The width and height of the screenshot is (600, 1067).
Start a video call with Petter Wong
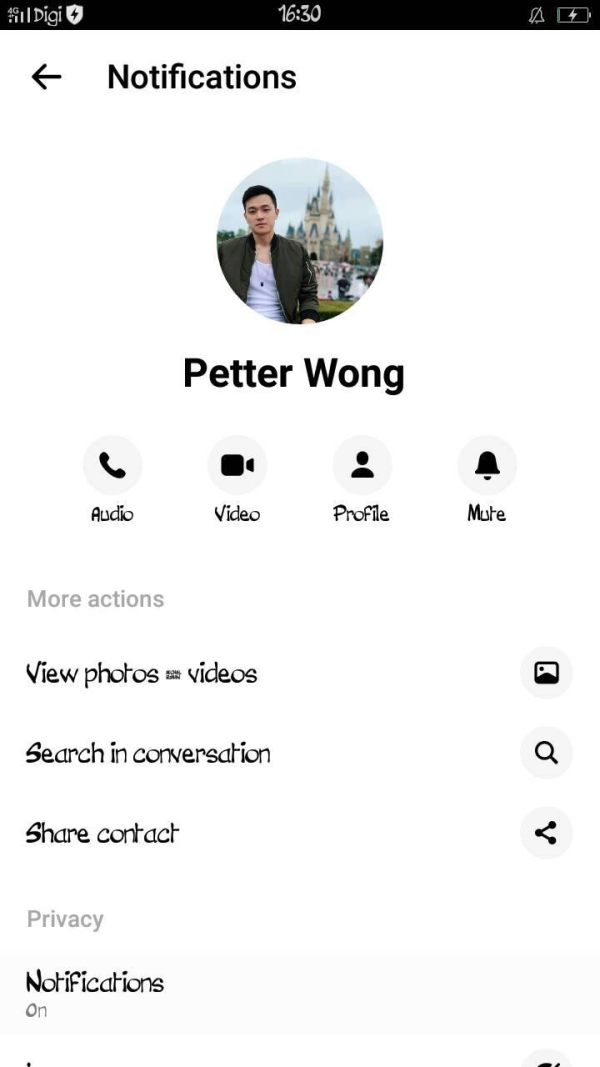click(x=237, y=465)
